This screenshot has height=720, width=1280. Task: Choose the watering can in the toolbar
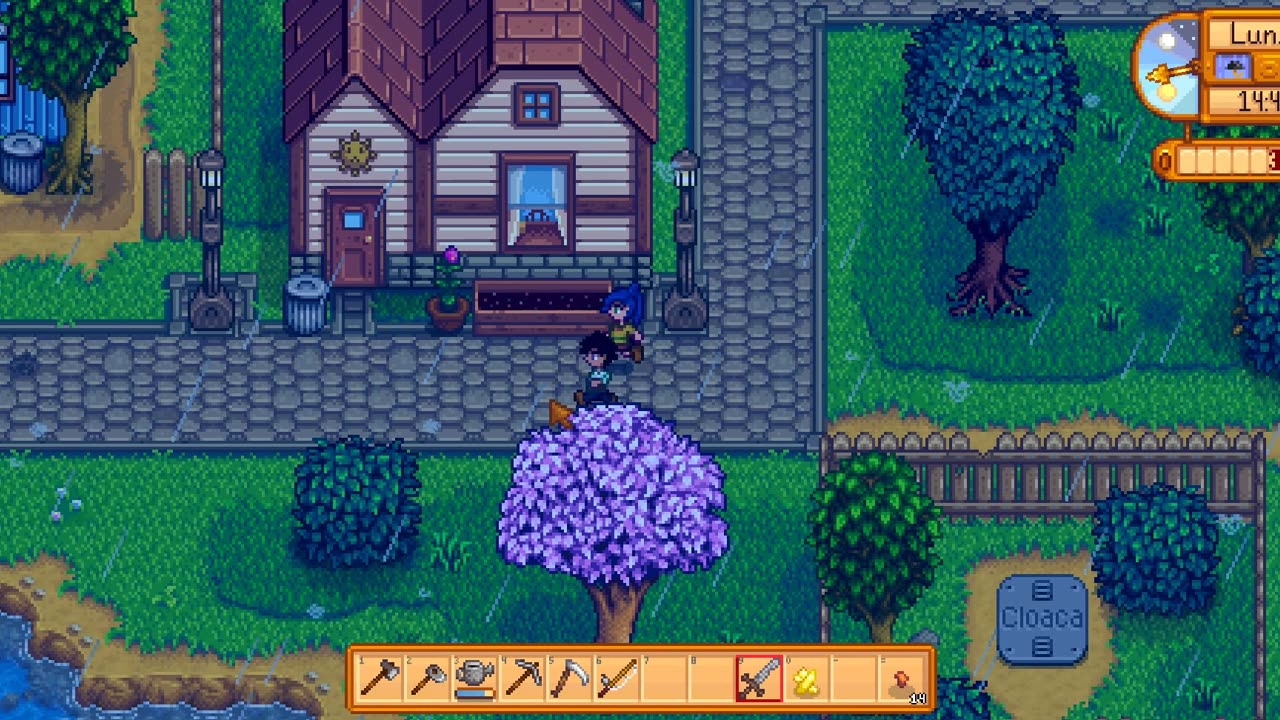(x=475, y=680)
